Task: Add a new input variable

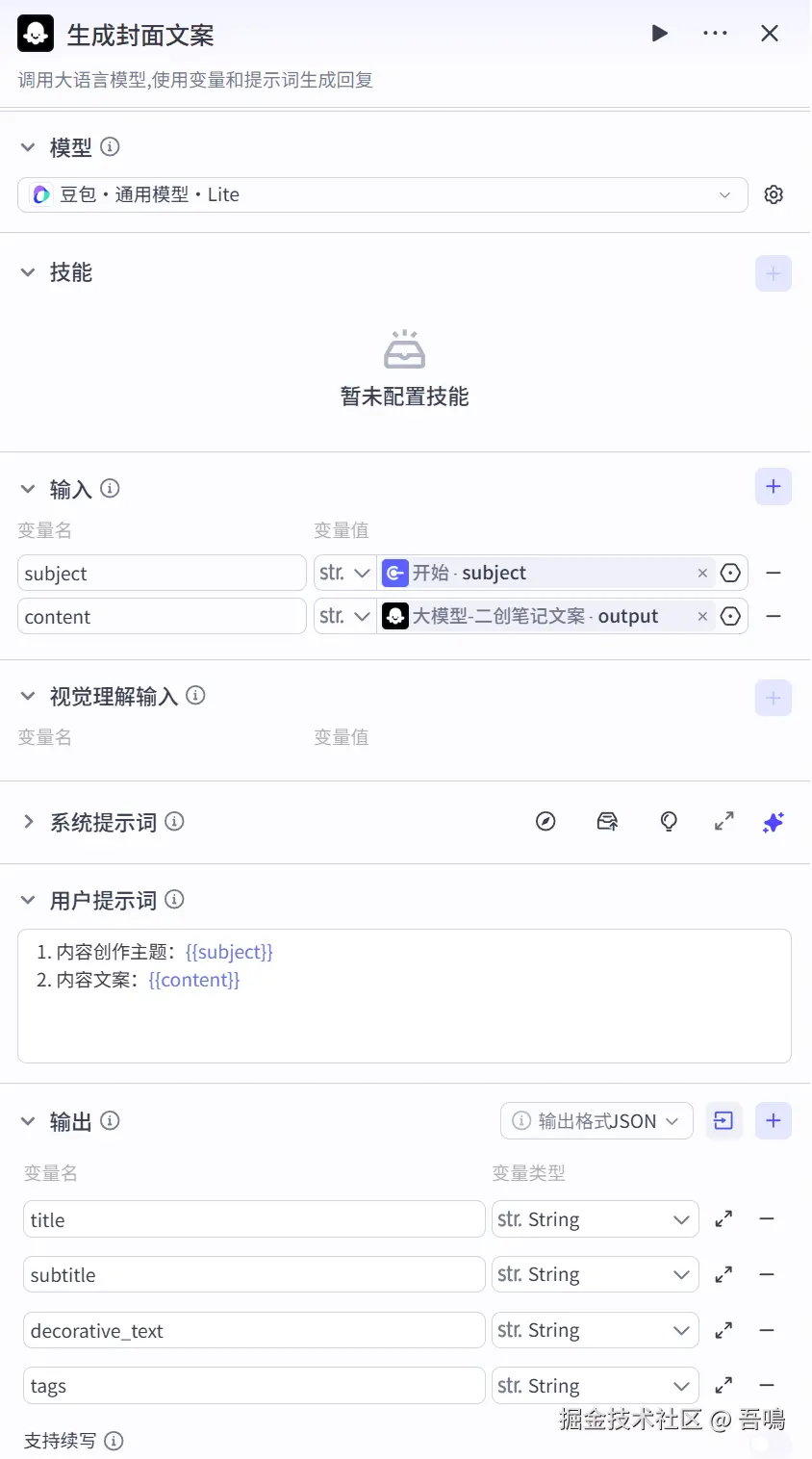Action: [773, 487]
